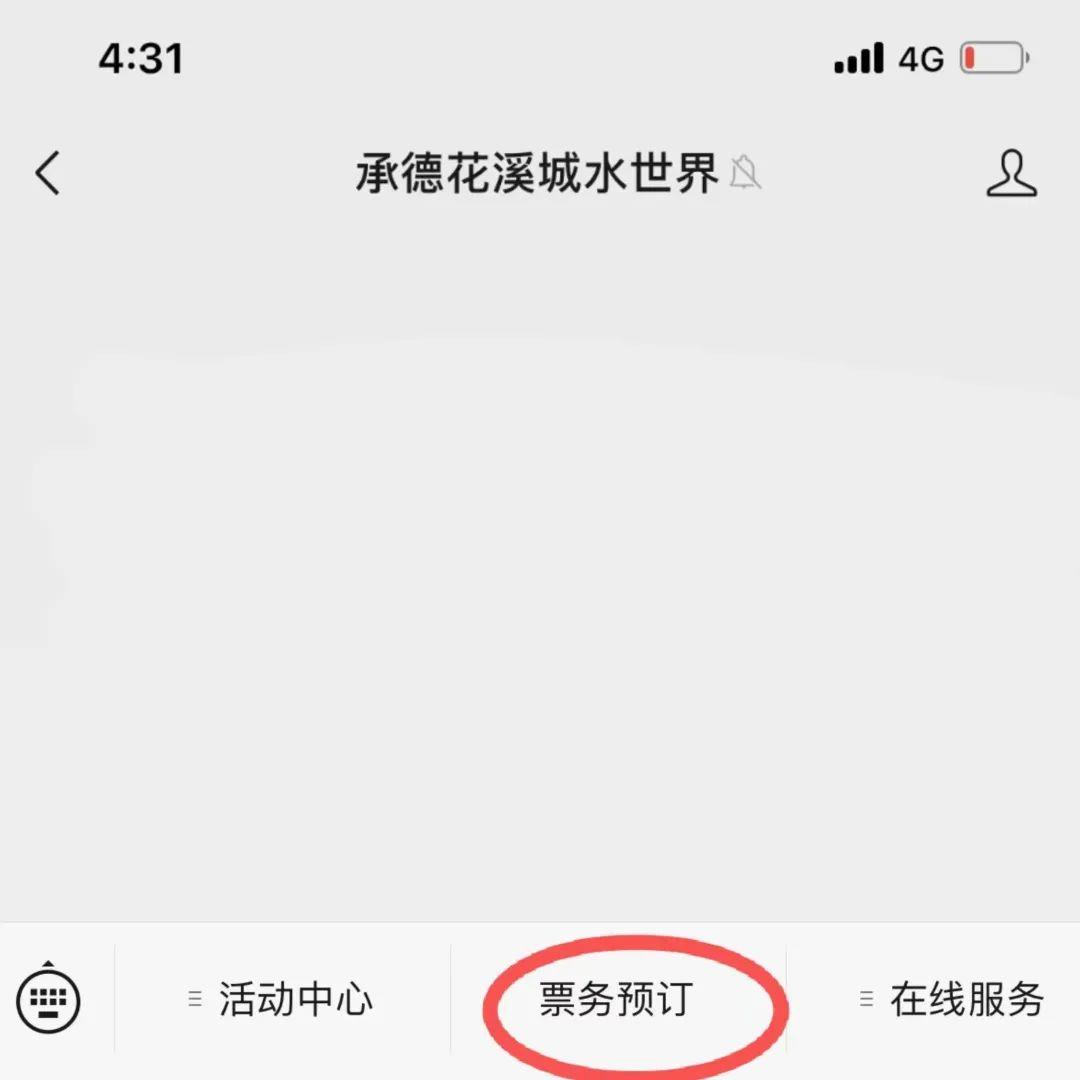This screenshot has width=1080, height=1080.
Task: Tap the 票务预订 menu button
Action: (617, 999)
